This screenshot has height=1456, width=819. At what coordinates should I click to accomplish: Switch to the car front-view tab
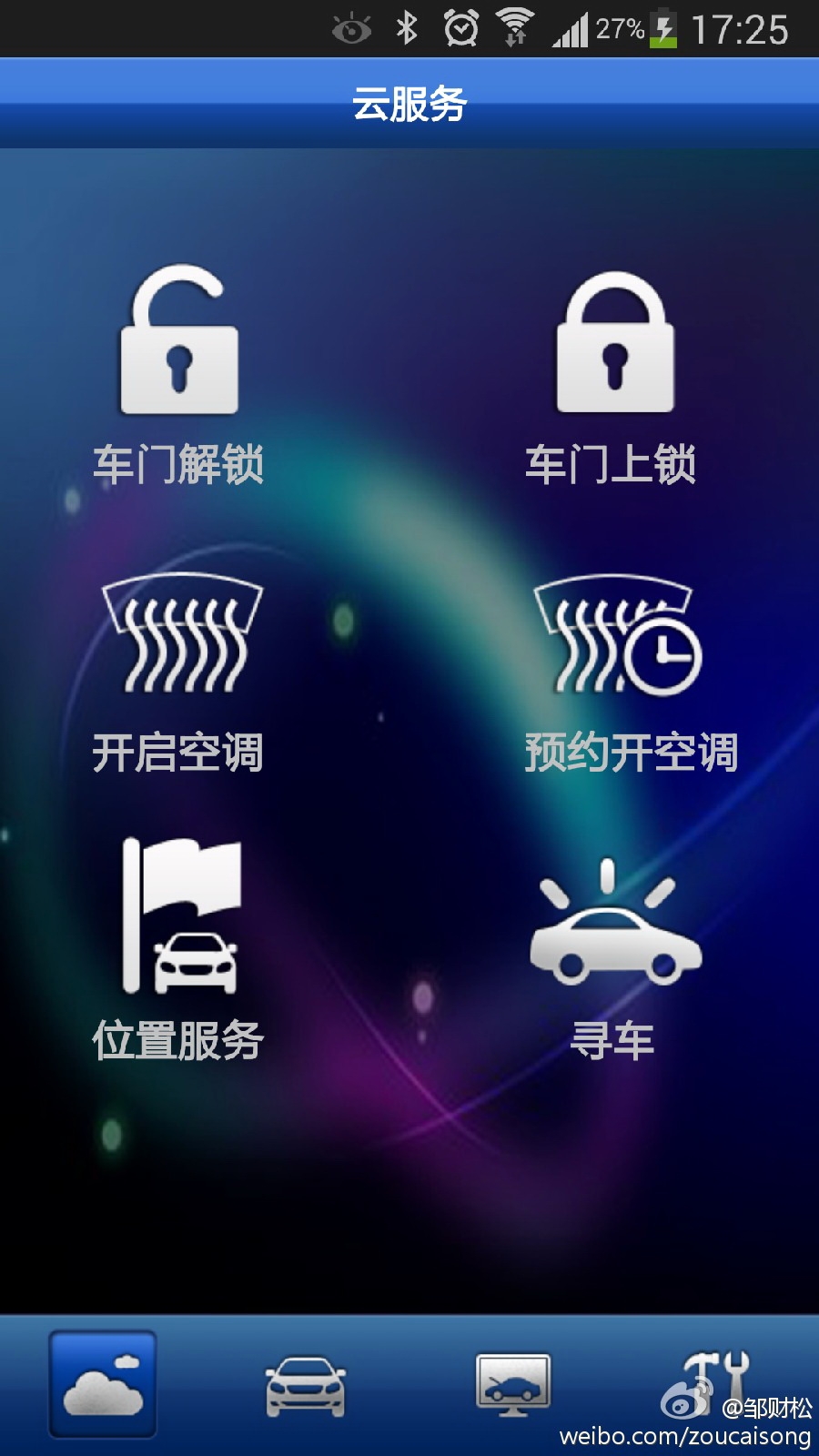306,1386
